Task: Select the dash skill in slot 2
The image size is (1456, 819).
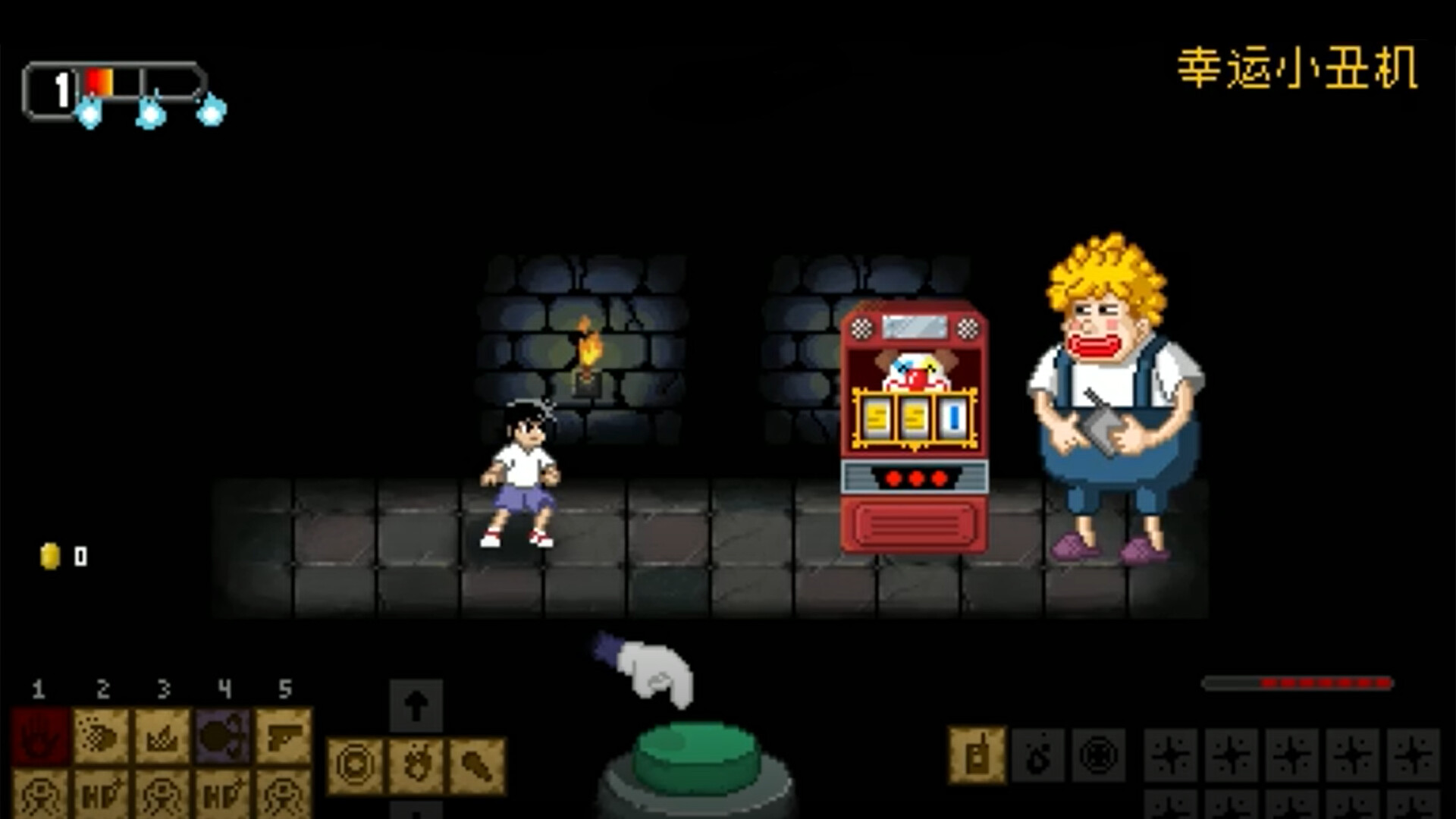Action: tap(102, 736)
